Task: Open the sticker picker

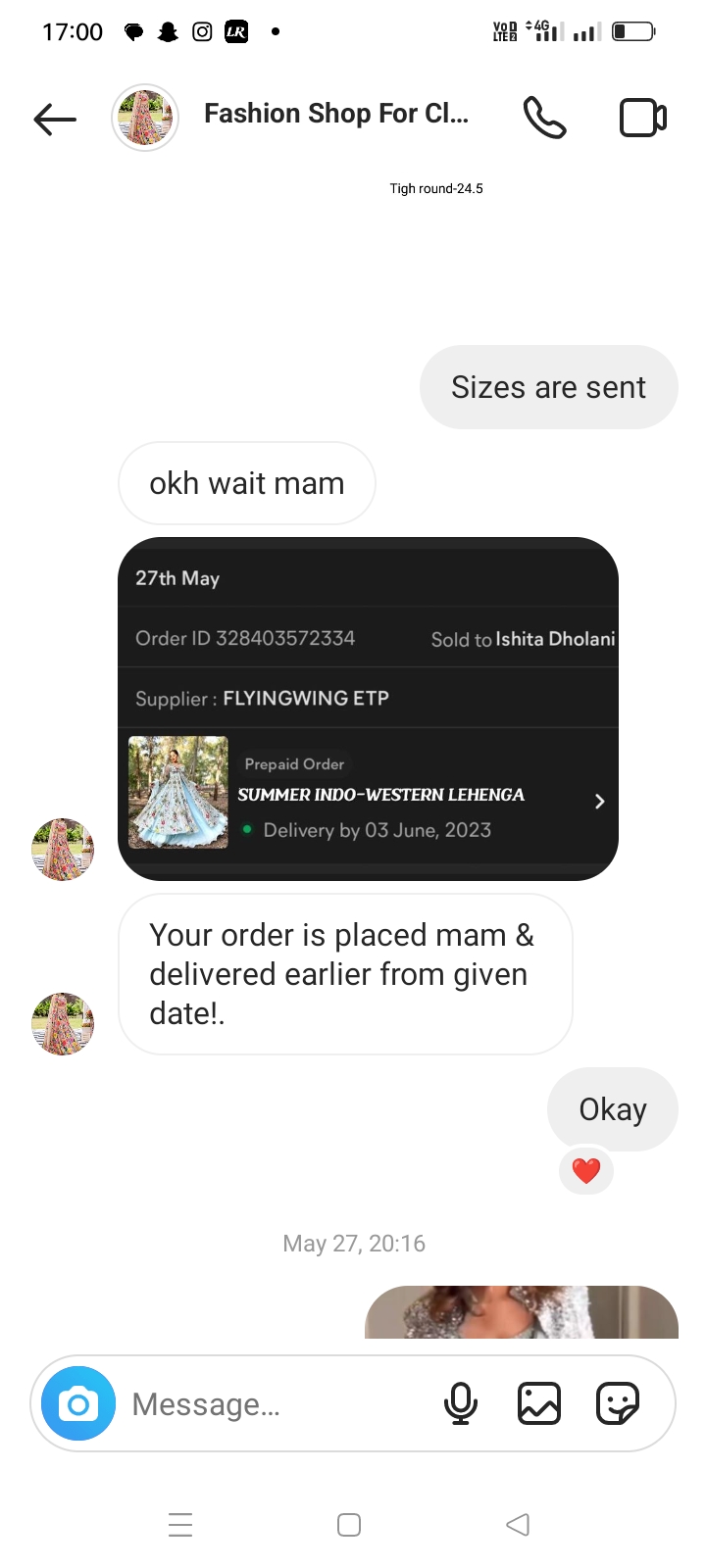Action: pos(618,1404)
